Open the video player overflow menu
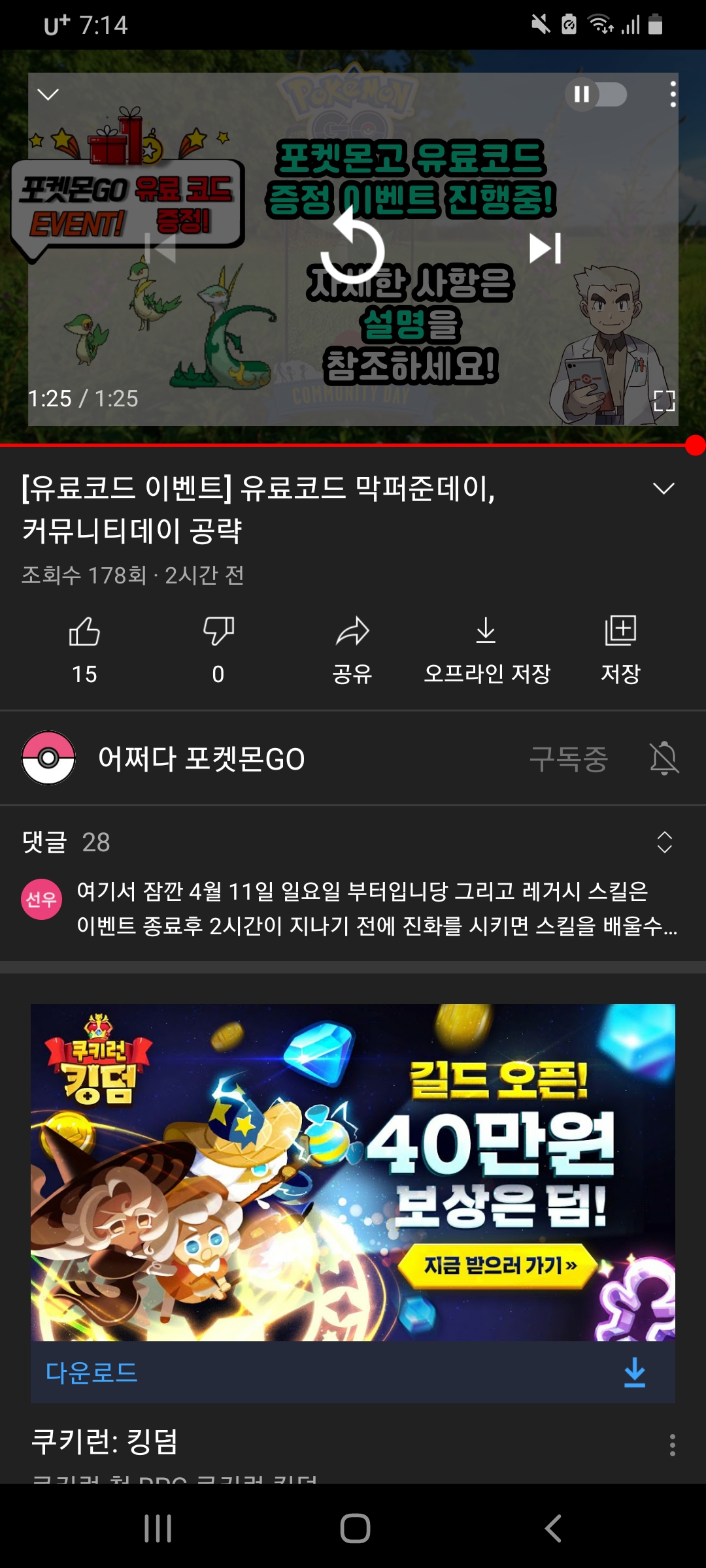The image size is (706, 1568). tap(673, 95)
